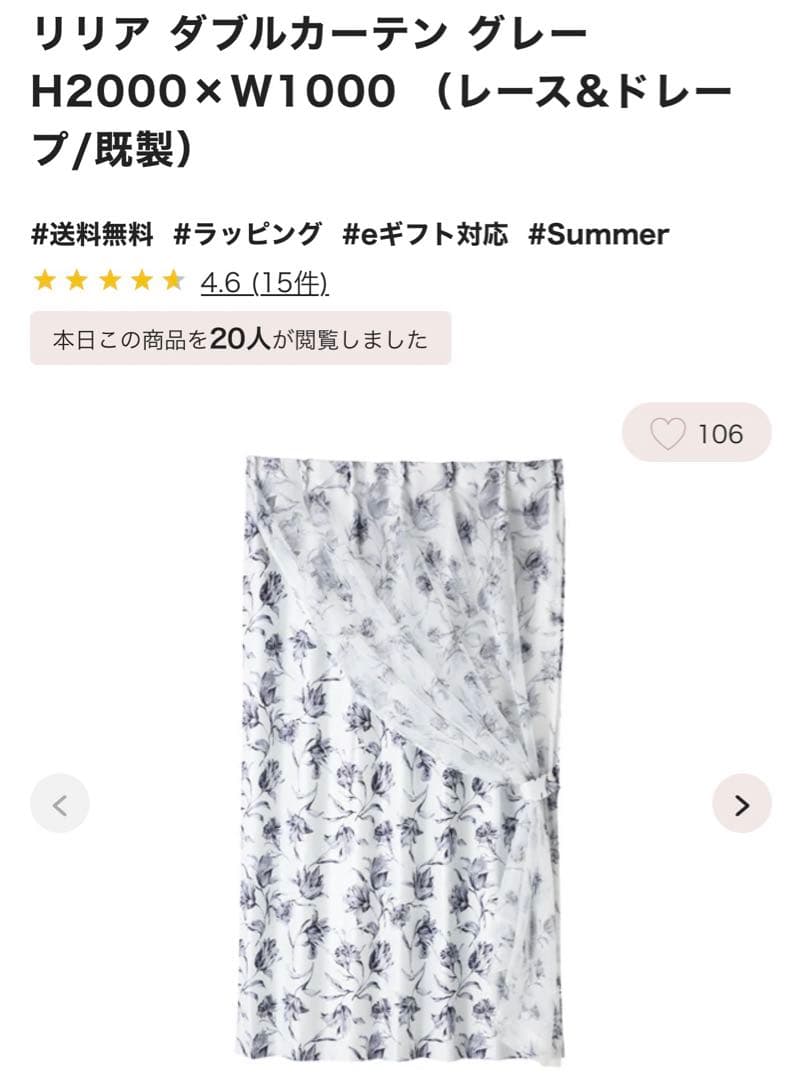Open the #送料無料 hashtag
Viewport: 802px width, 1080px height.
click(x=93, y=235)
